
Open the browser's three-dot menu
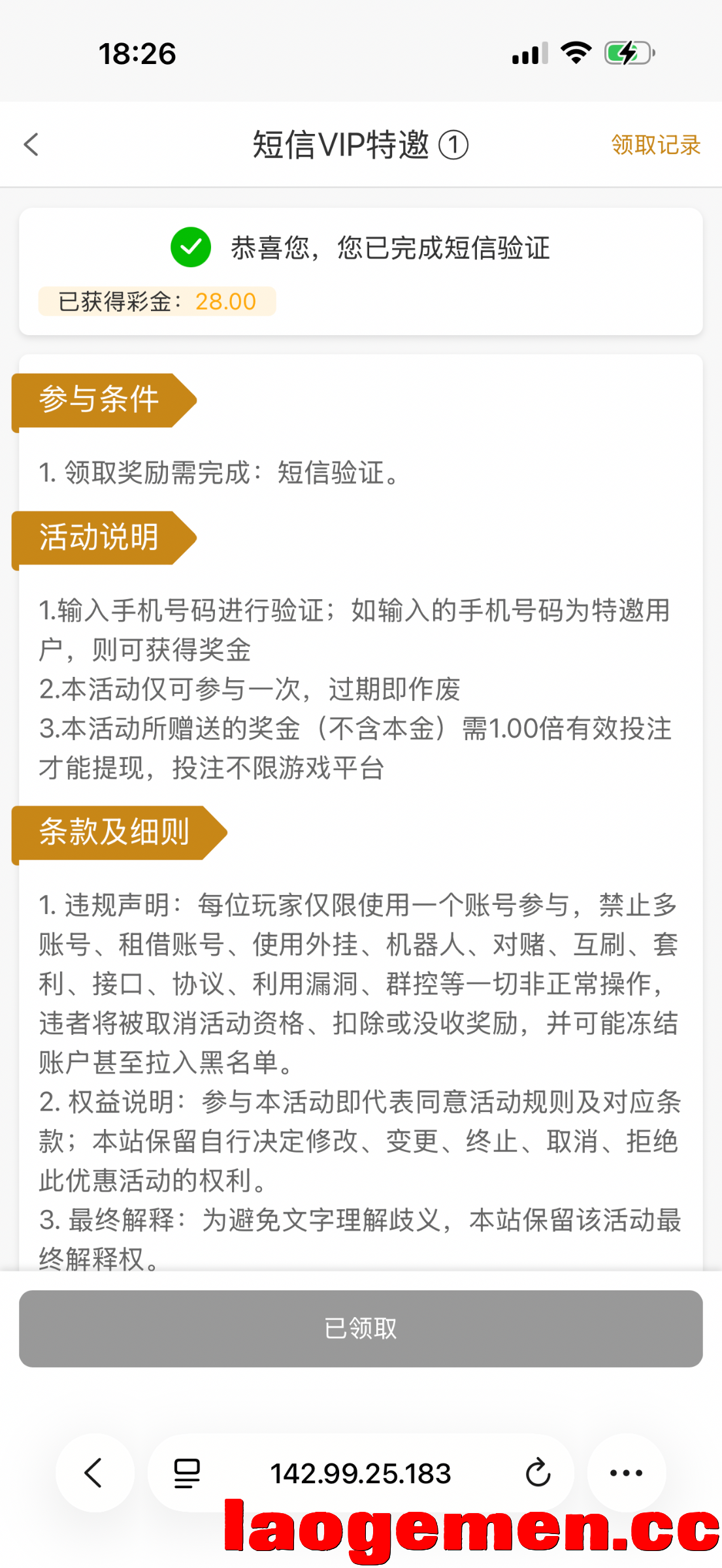pos(626,1473)
